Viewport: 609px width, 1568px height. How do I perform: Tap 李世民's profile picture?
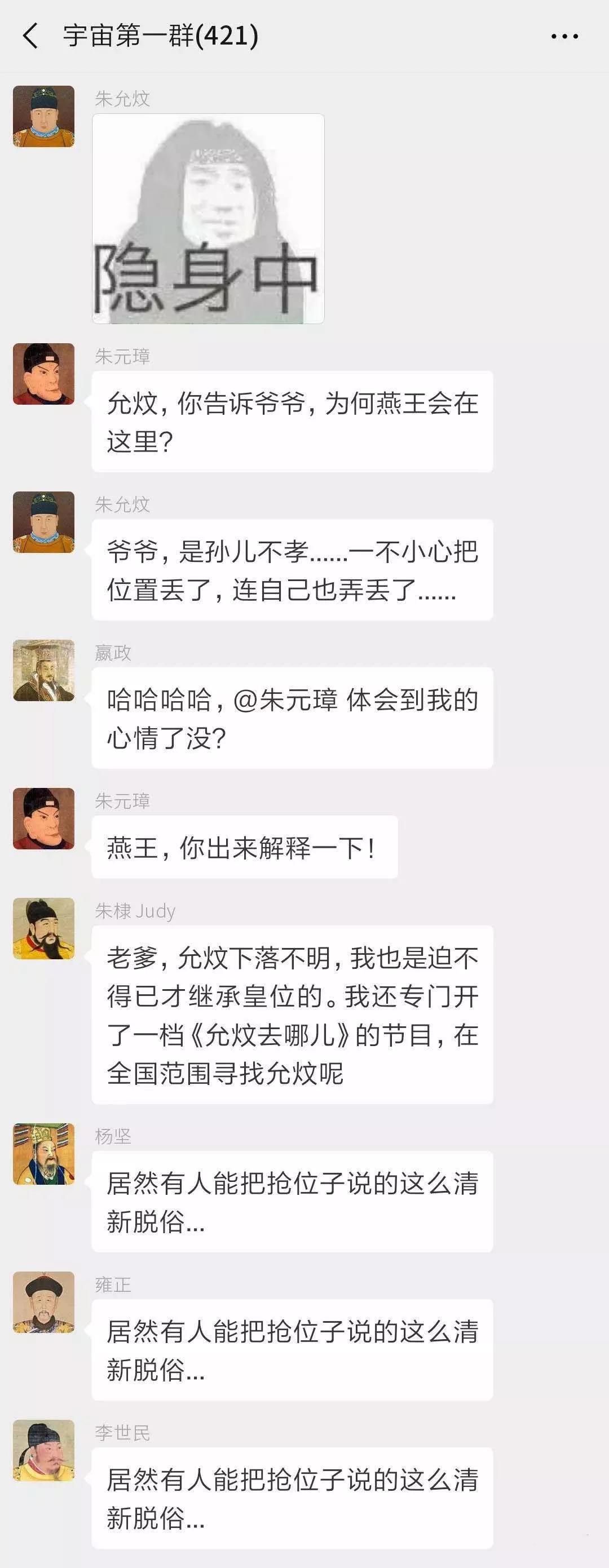44,1451
